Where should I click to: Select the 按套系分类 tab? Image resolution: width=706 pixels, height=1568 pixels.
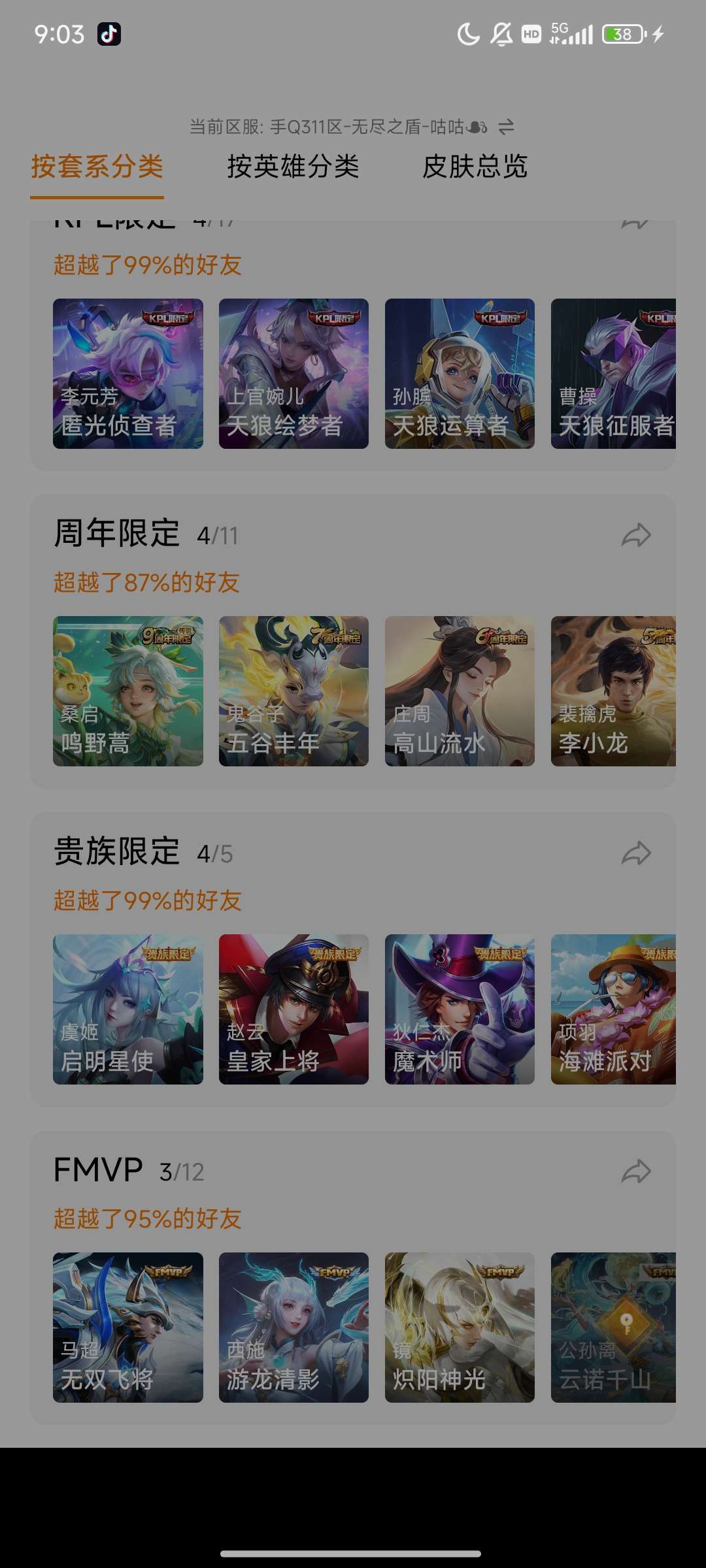pos(97,167)
